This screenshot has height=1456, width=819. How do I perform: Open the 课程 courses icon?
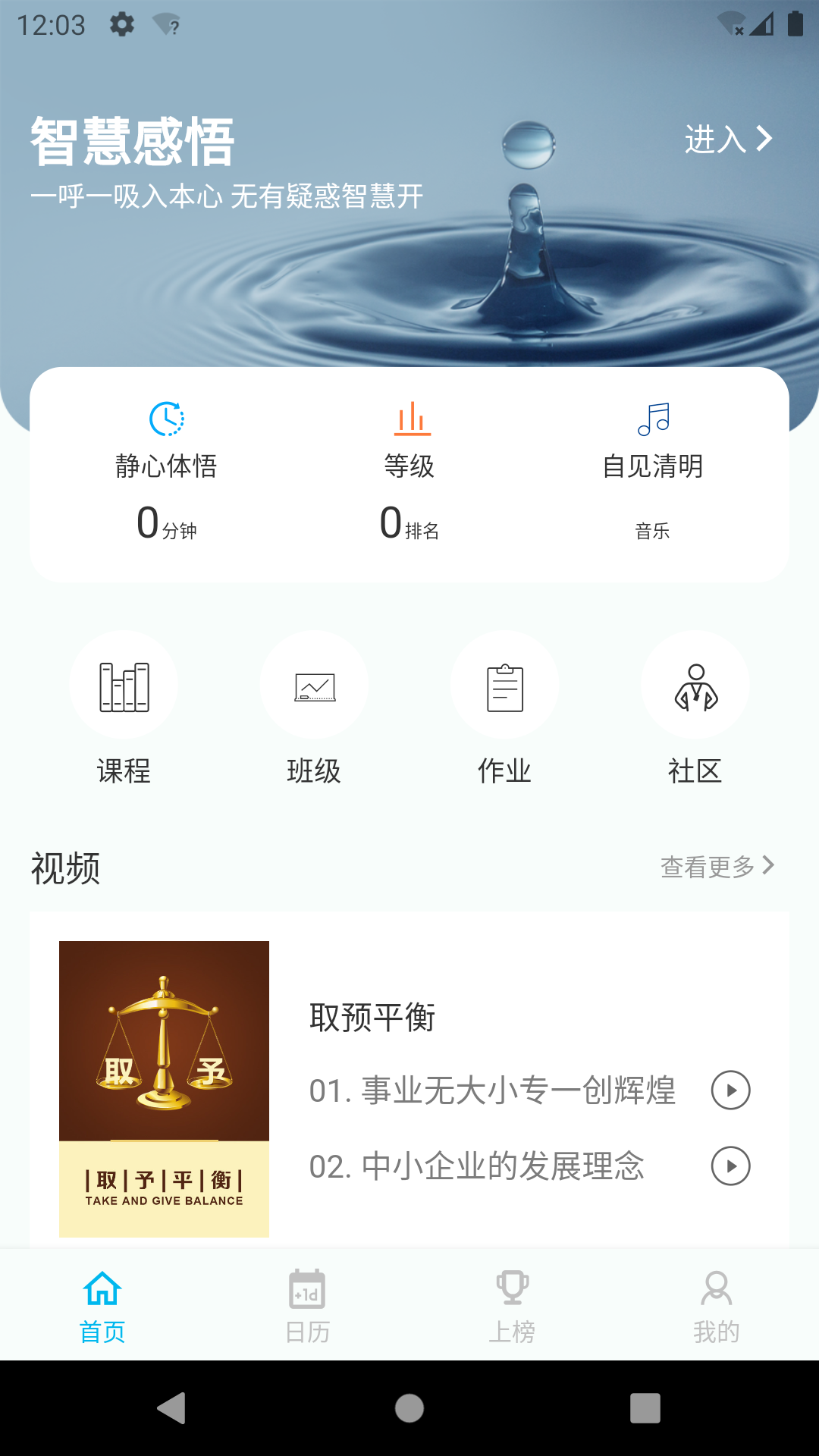pyautogui.click(x=125, y=685)
